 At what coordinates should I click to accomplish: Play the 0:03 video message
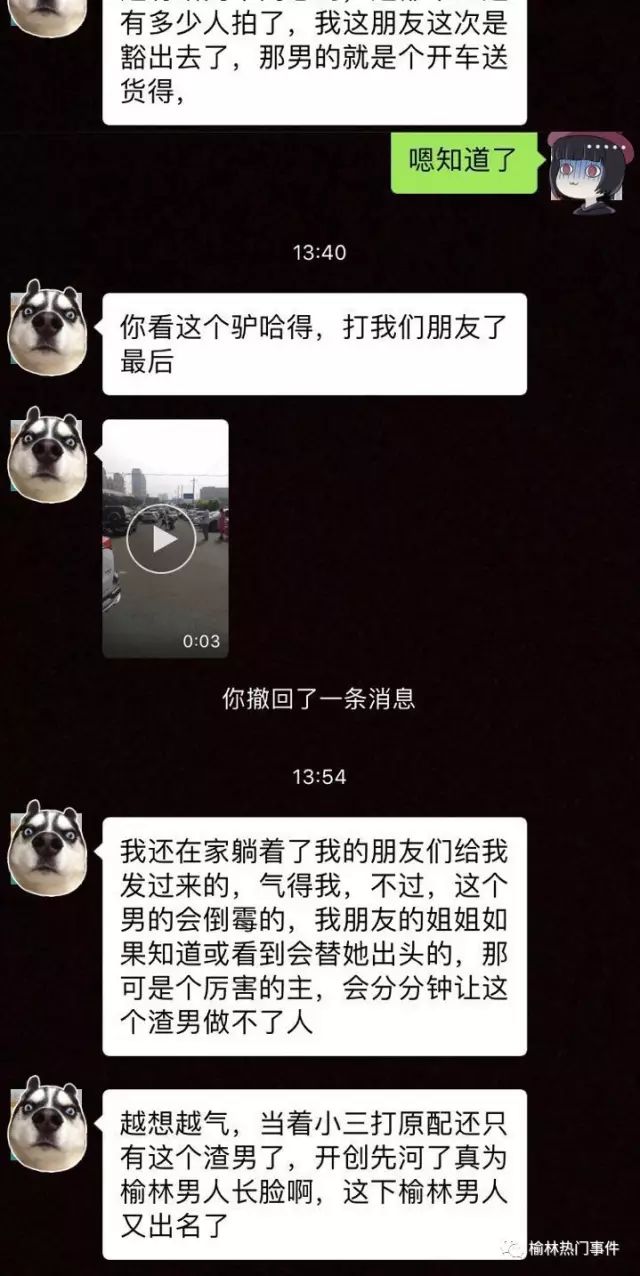(x=165, y=538)
